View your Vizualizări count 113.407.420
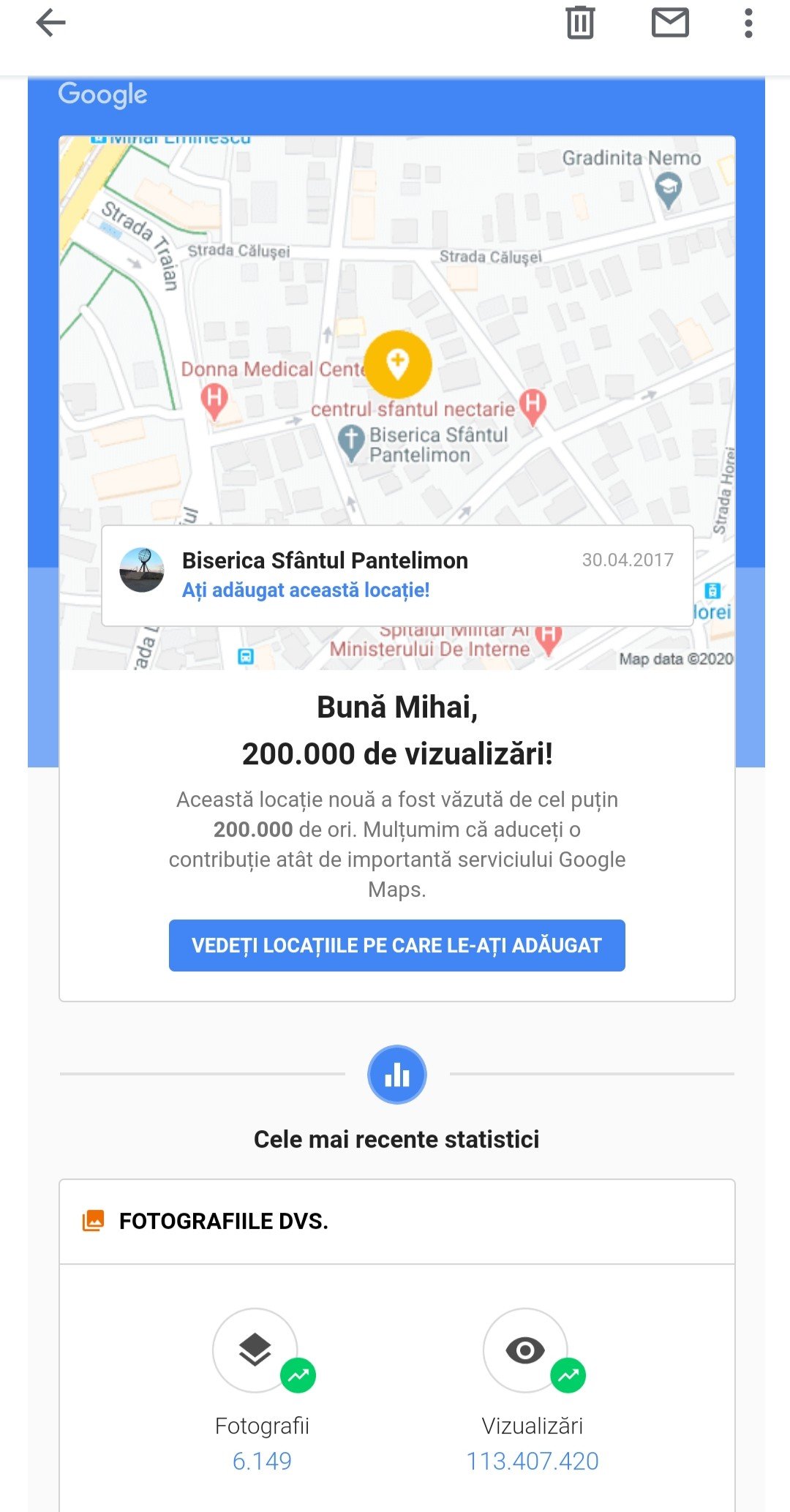This screenshot has width=790, height=1512. 533,1461
